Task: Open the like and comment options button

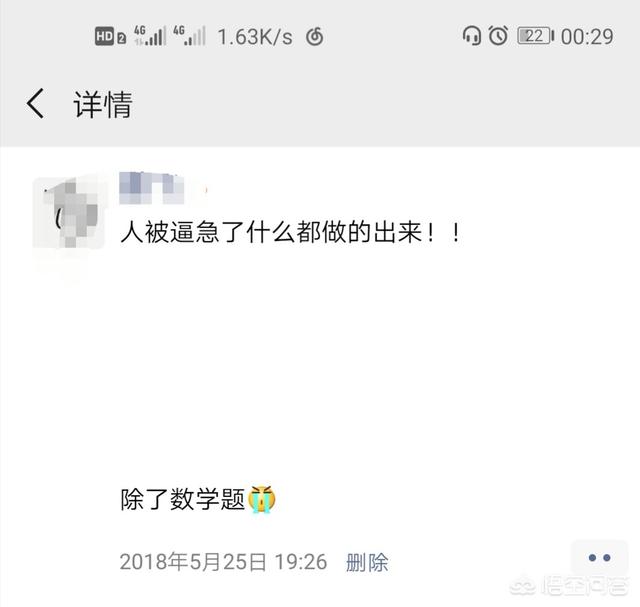Action: 599,559
